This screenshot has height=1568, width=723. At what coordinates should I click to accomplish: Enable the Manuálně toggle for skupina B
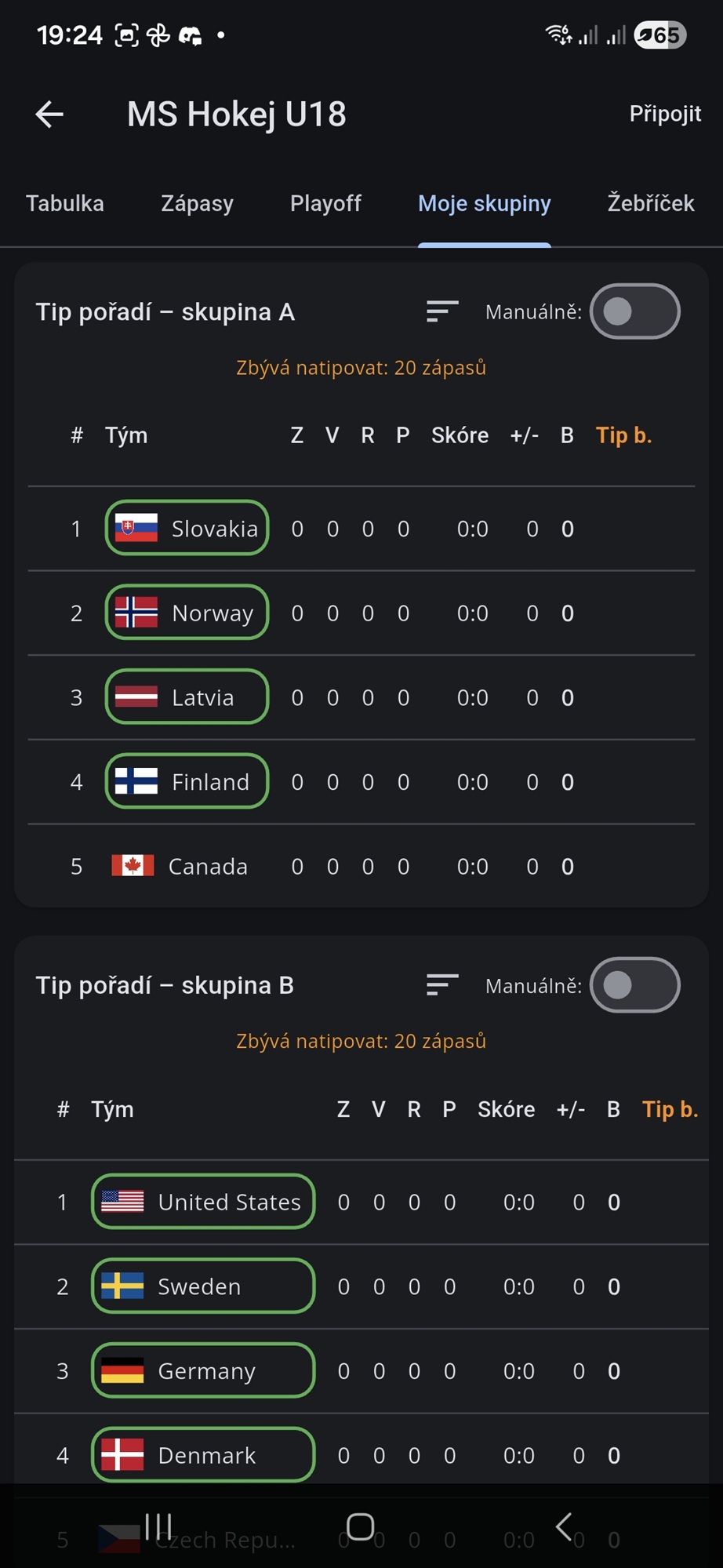point(634,985)
